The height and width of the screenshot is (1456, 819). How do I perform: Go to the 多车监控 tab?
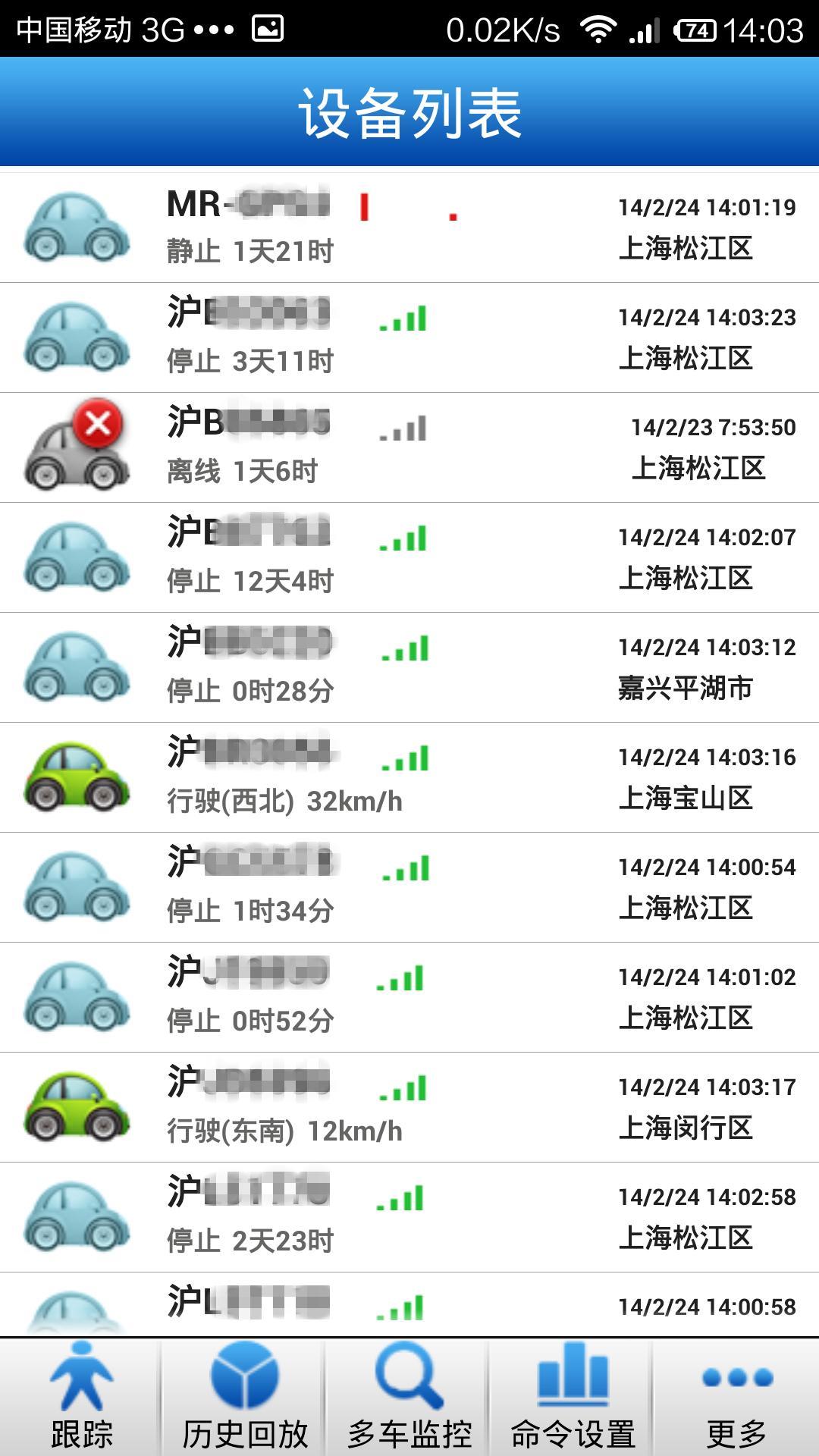409,1397
